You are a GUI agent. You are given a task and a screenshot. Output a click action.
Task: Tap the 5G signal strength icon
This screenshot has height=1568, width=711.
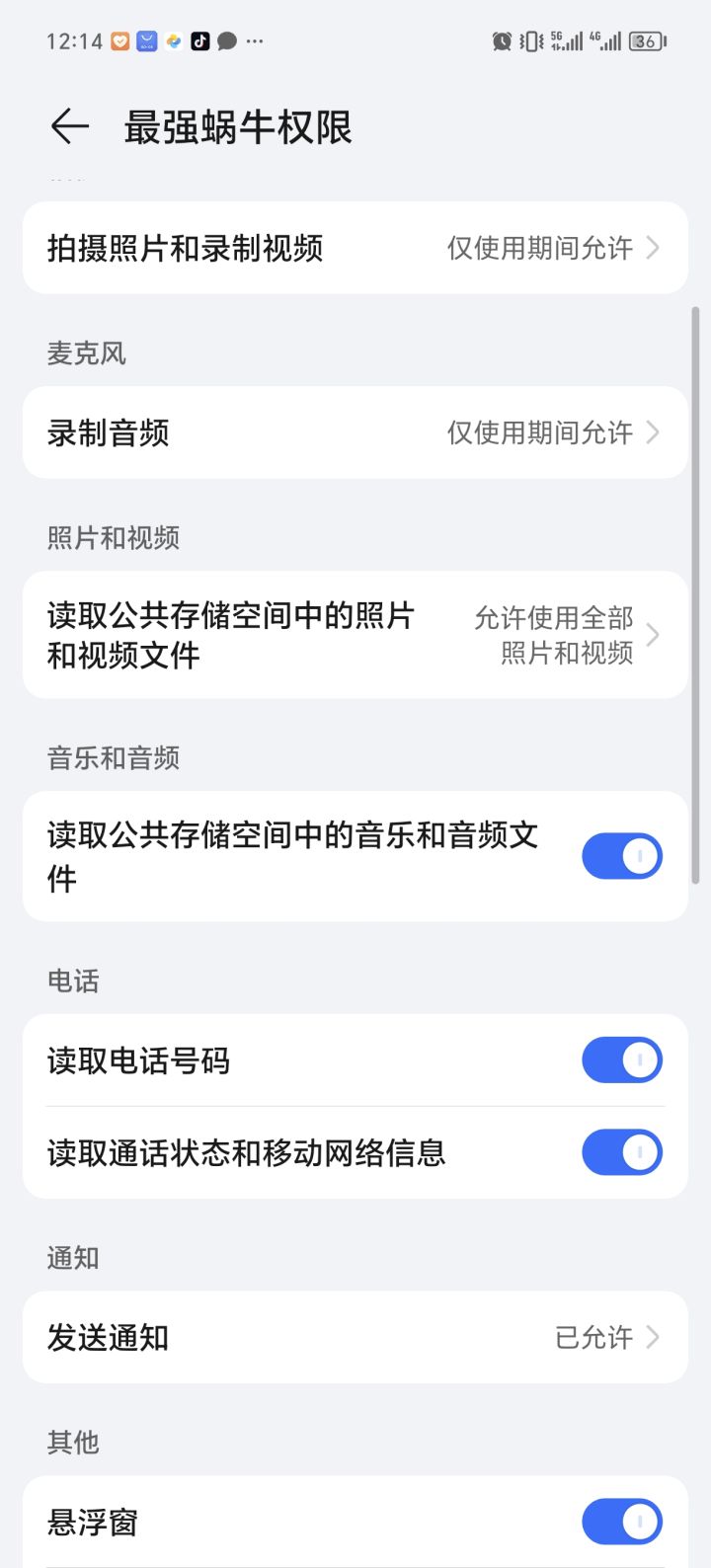569,41
